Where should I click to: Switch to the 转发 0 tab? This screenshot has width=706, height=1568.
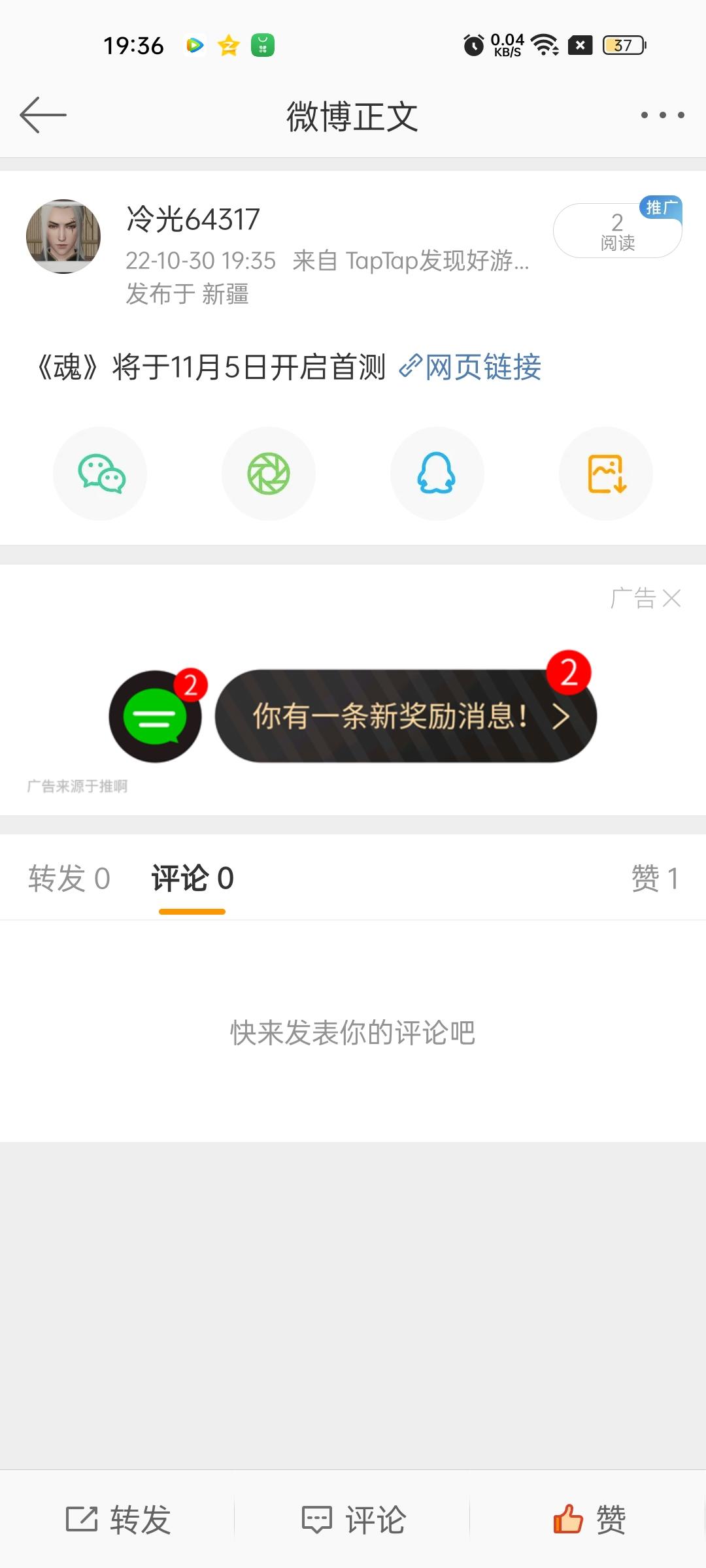tap(69, 878)
